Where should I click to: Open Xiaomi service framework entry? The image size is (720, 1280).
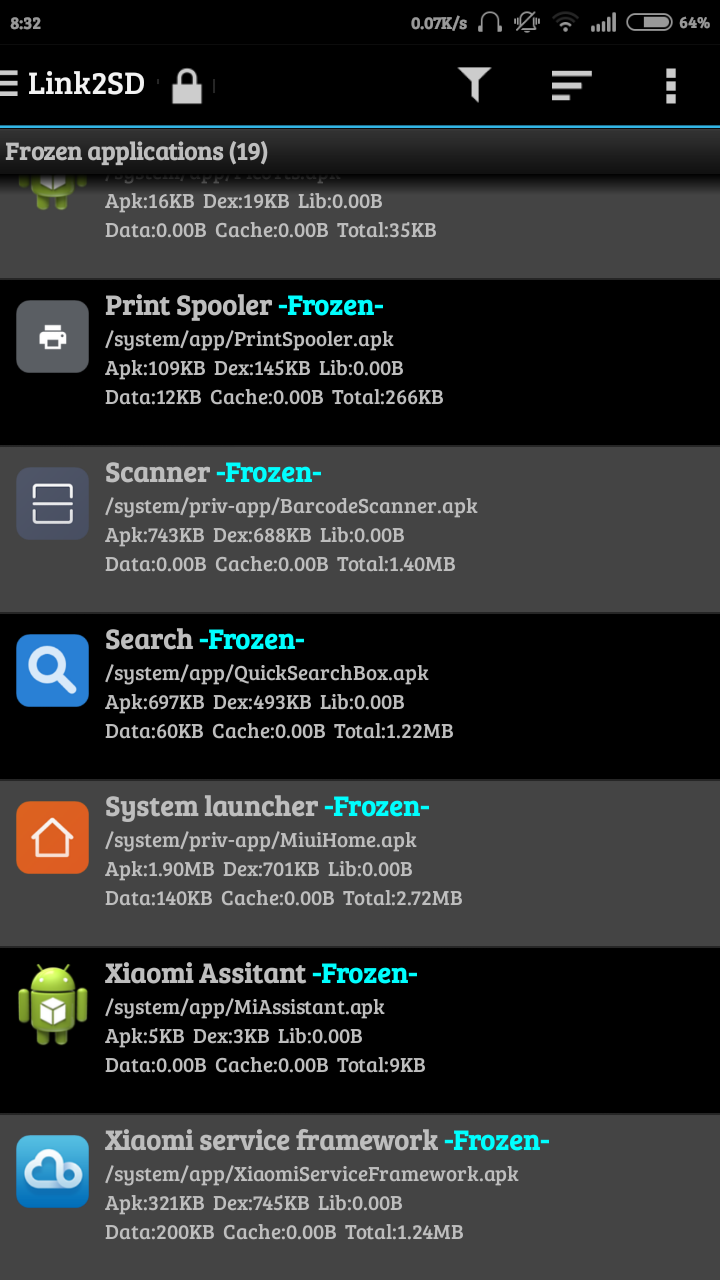click(360, 1198)
